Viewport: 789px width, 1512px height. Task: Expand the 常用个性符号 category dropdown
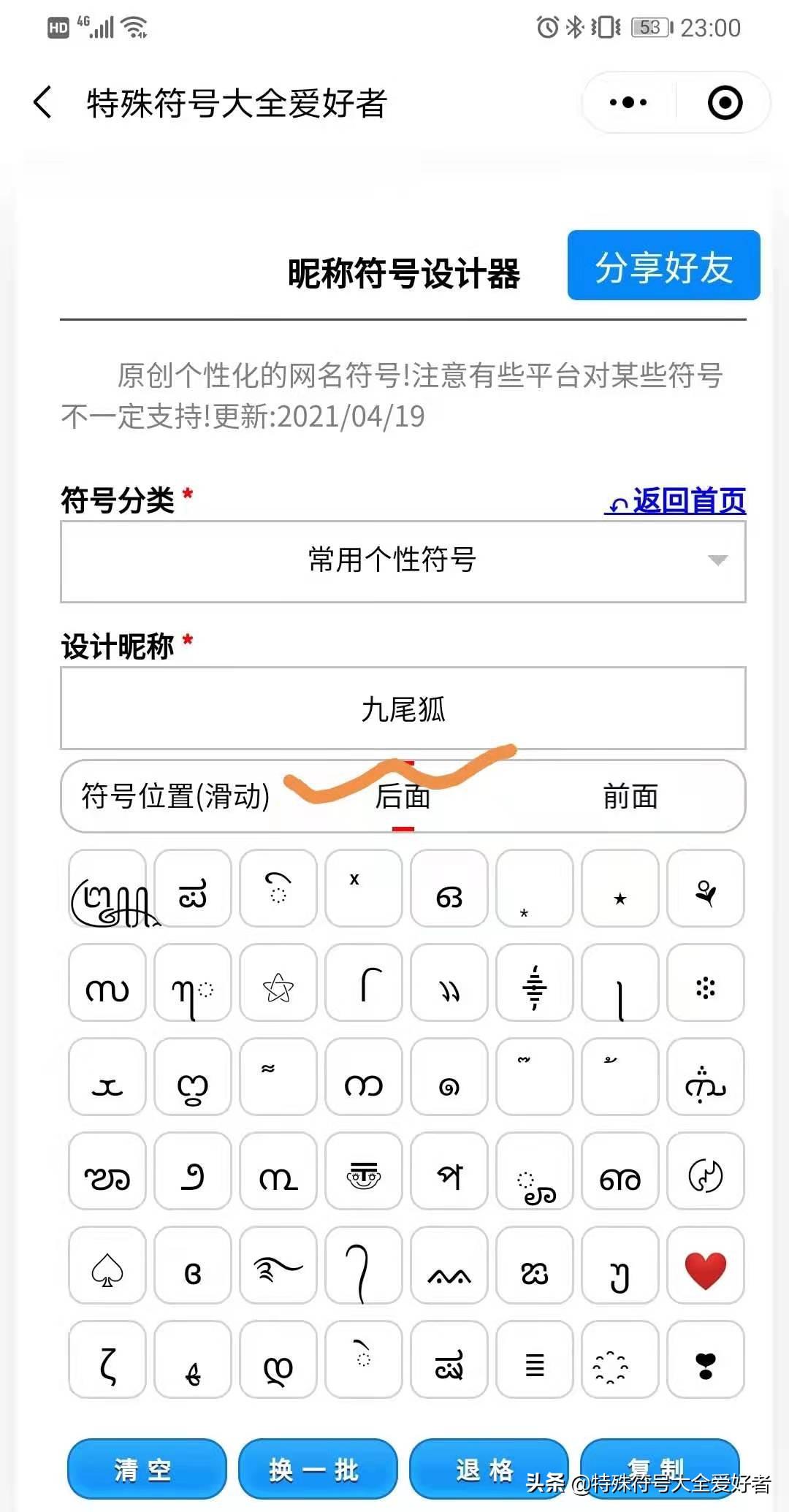tap(403, 561)
